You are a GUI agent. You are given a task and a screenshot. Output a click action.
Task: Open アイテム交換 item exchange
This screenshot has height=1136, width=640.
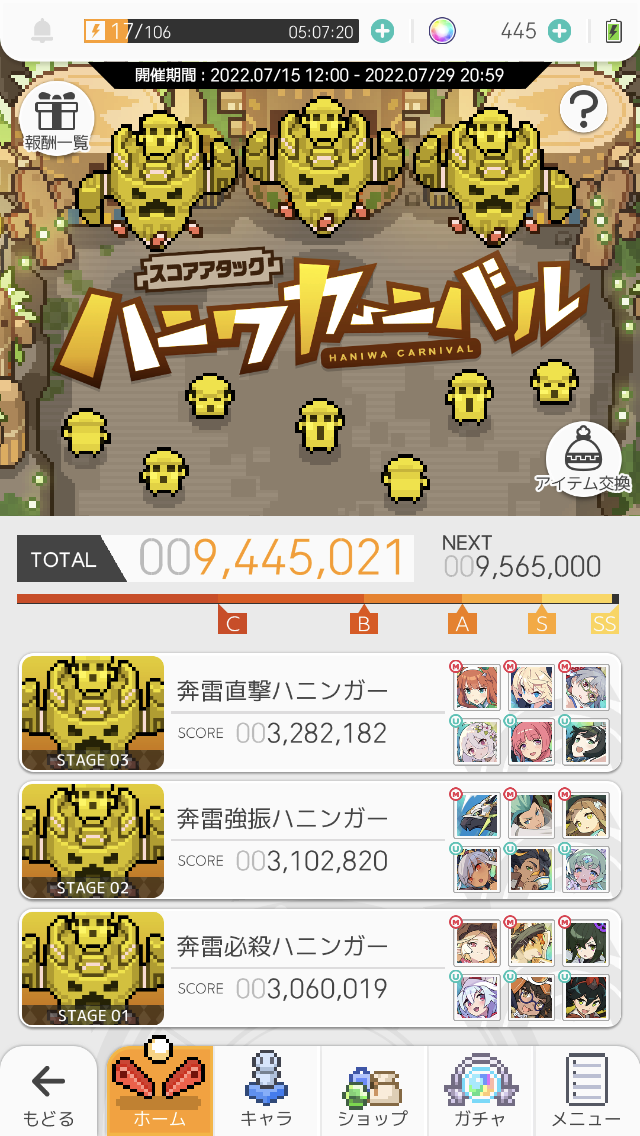(x=583, y=460)
